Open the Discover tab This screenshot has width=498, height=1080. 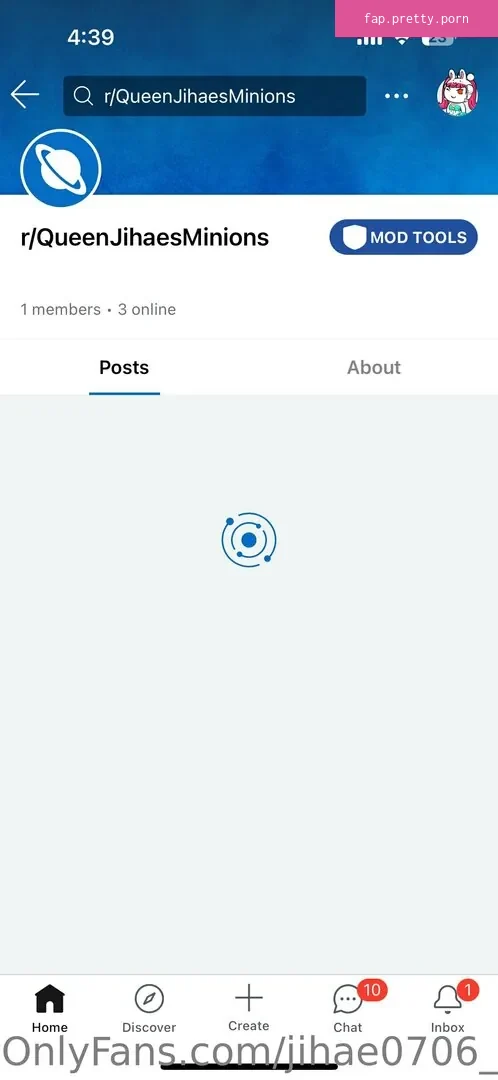149,1008
